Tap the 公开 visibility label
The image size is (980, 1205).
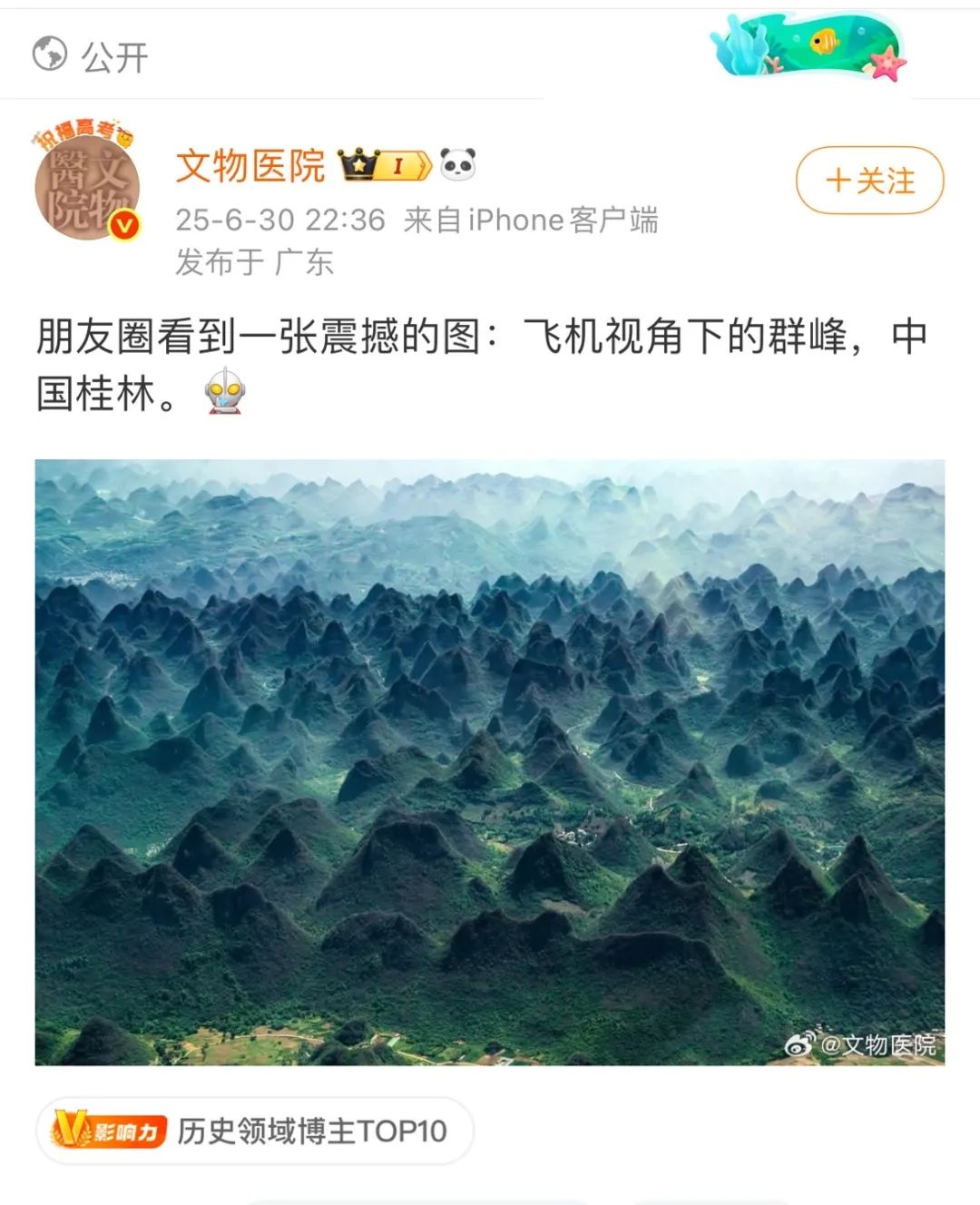(91, 56)
